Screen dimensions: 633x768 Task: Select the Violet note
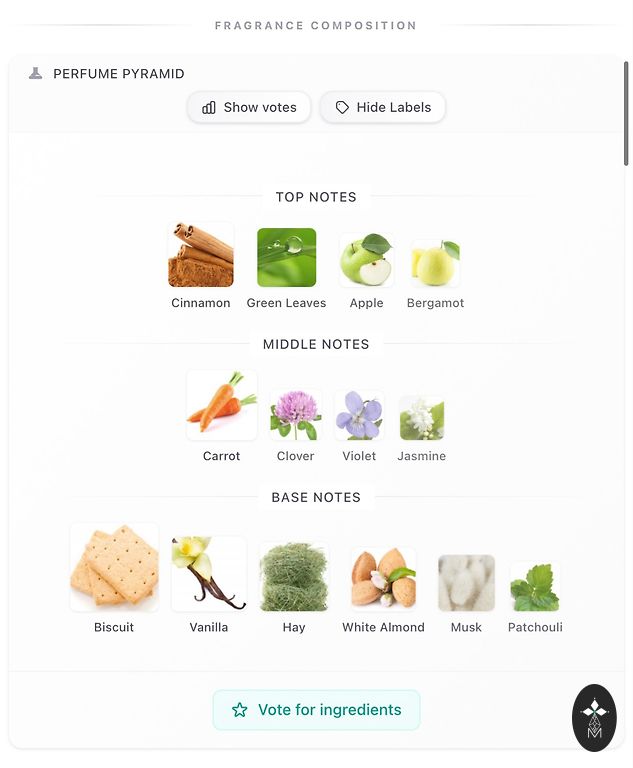(359, 415)
